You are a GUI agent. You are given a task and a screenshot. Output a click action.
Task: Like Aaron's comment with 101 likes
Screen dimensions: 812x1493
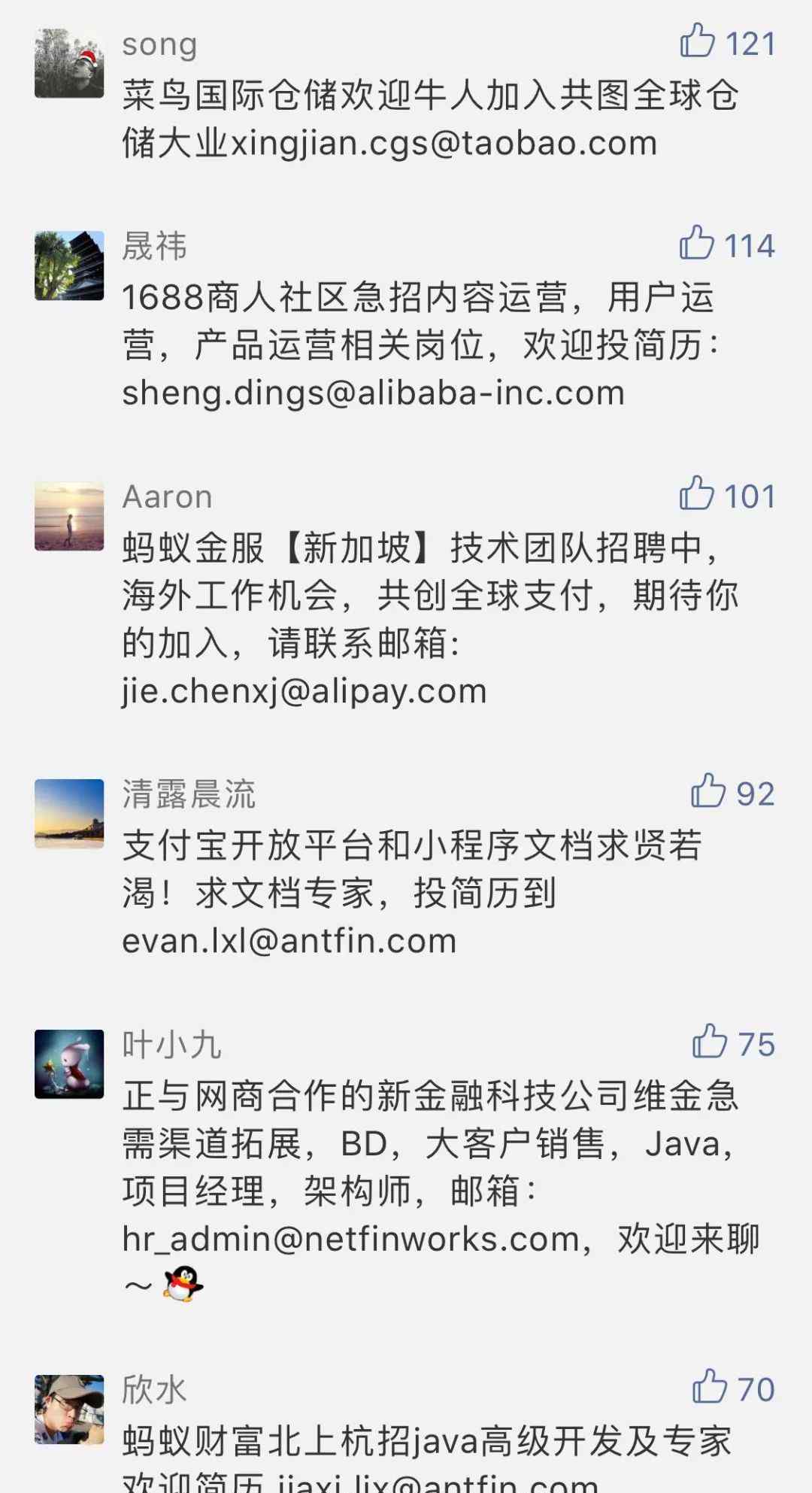(x=696, y=493)
